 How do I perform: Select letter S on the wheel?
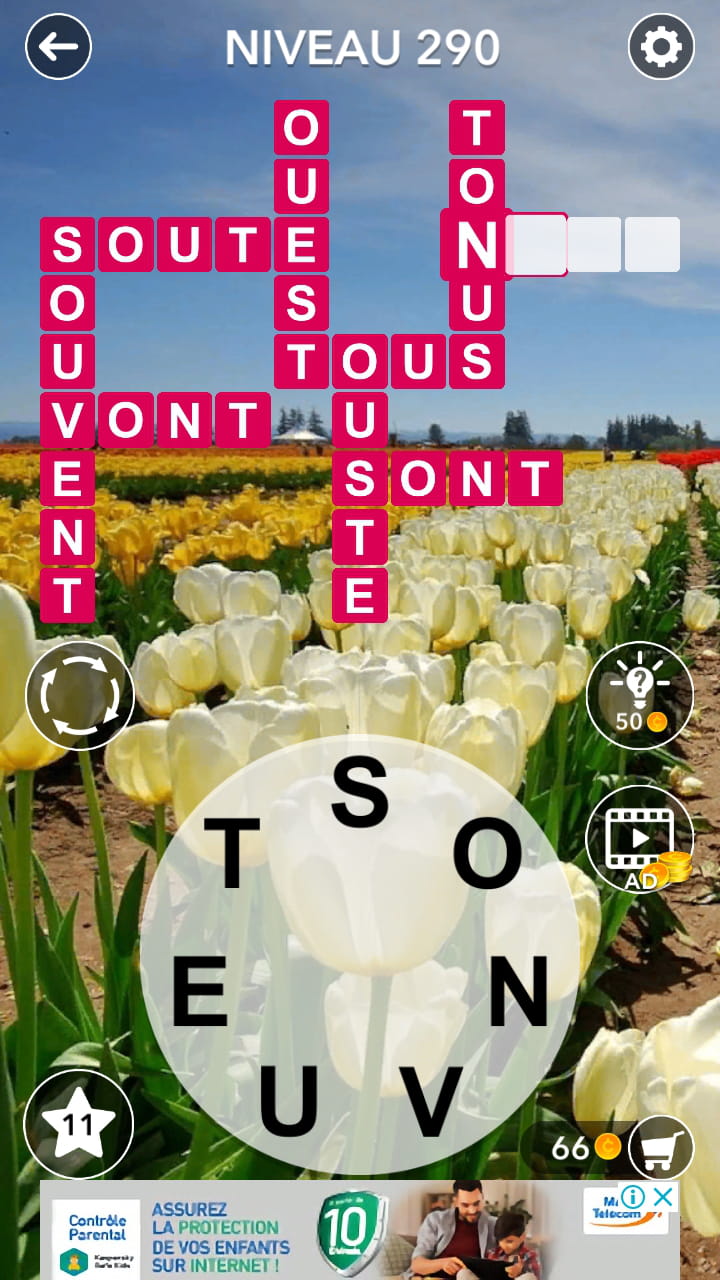[359, 792]
